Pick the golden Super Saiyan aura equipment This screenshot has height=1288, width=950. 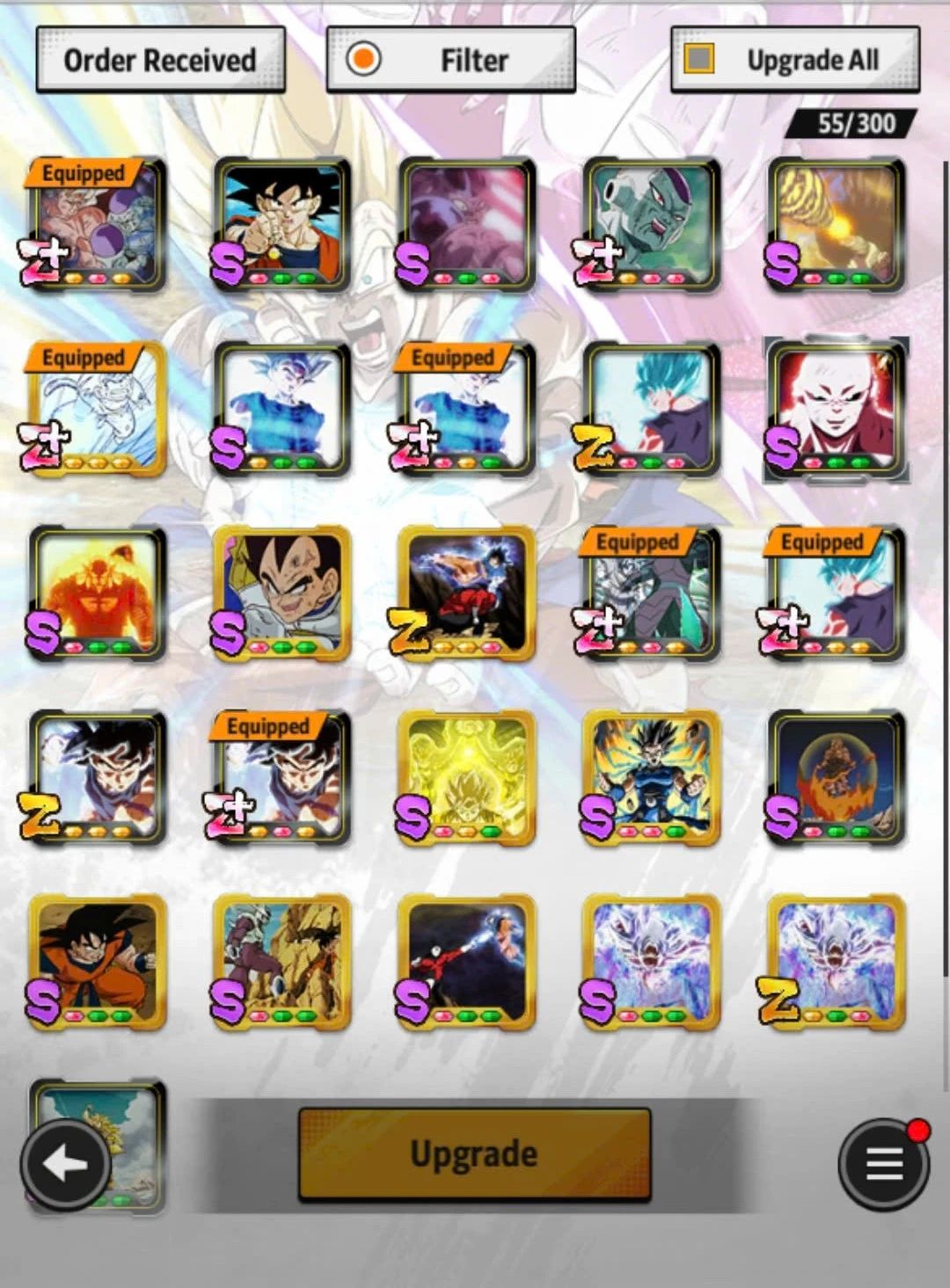[x=466, y=777]
